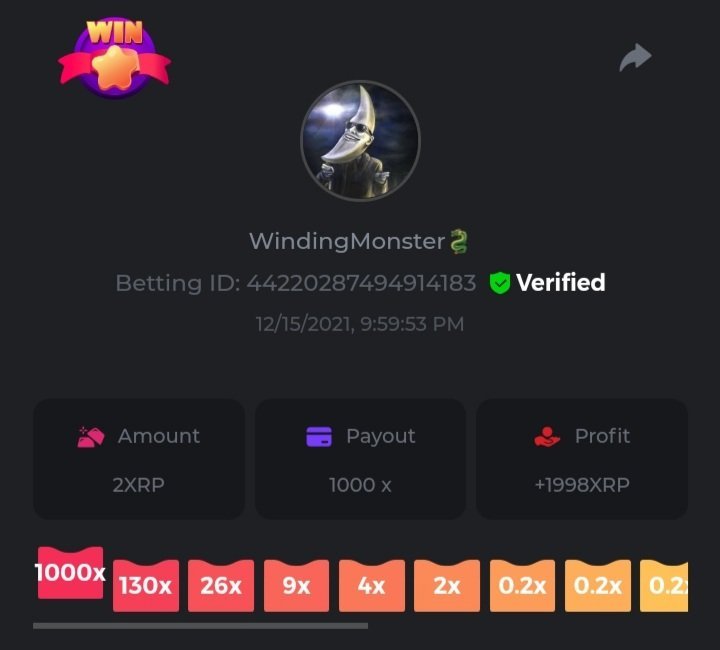Tap the Verified badge for the bet

pos(547,283)
